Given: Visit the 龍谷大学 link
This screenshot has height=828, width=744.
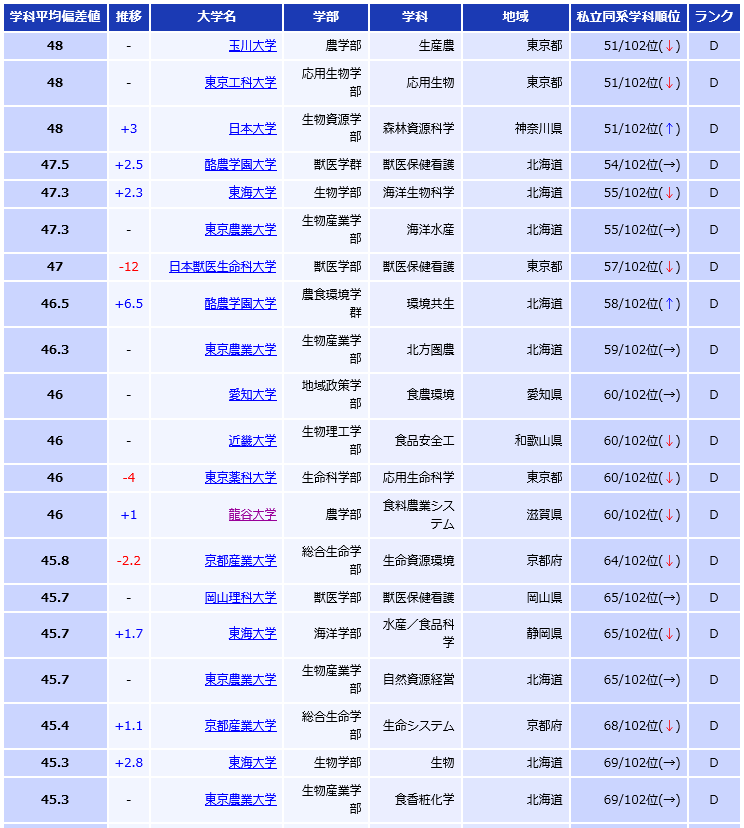Looking at the screenshot, I should 252,515.
